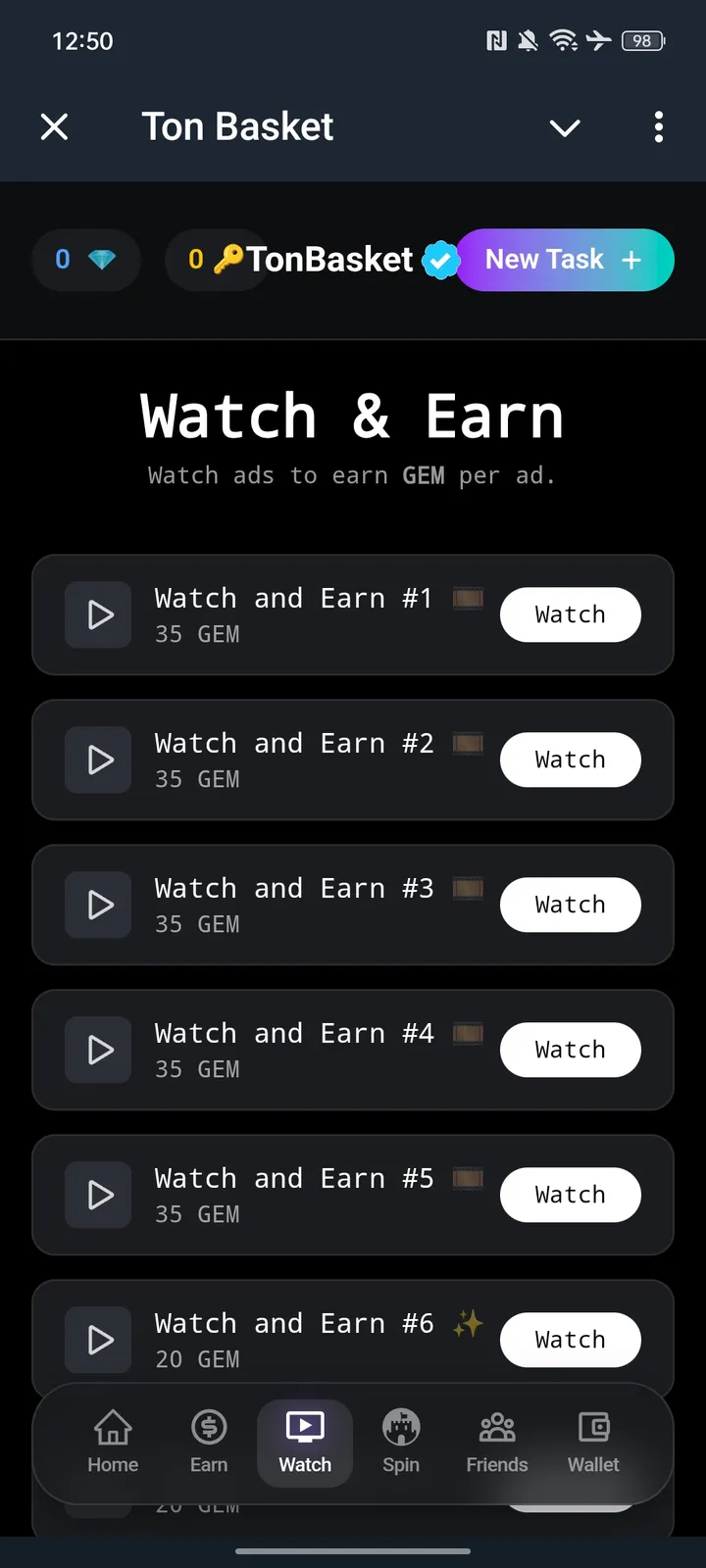Switch to the Friends tab
Screen dimensions: 706x1568
(x=497, y=1443)
